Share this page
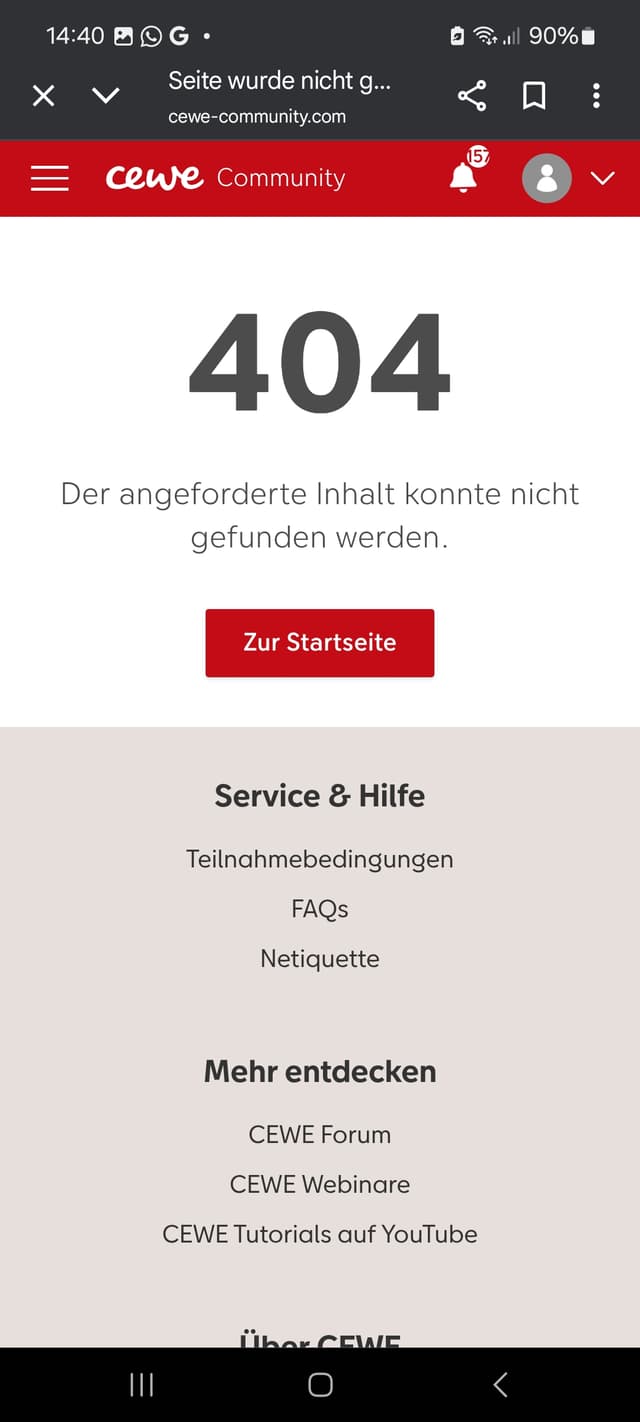Image resolution: width=640 pixels, height=1422 pixels. click(x=472, y=96)
